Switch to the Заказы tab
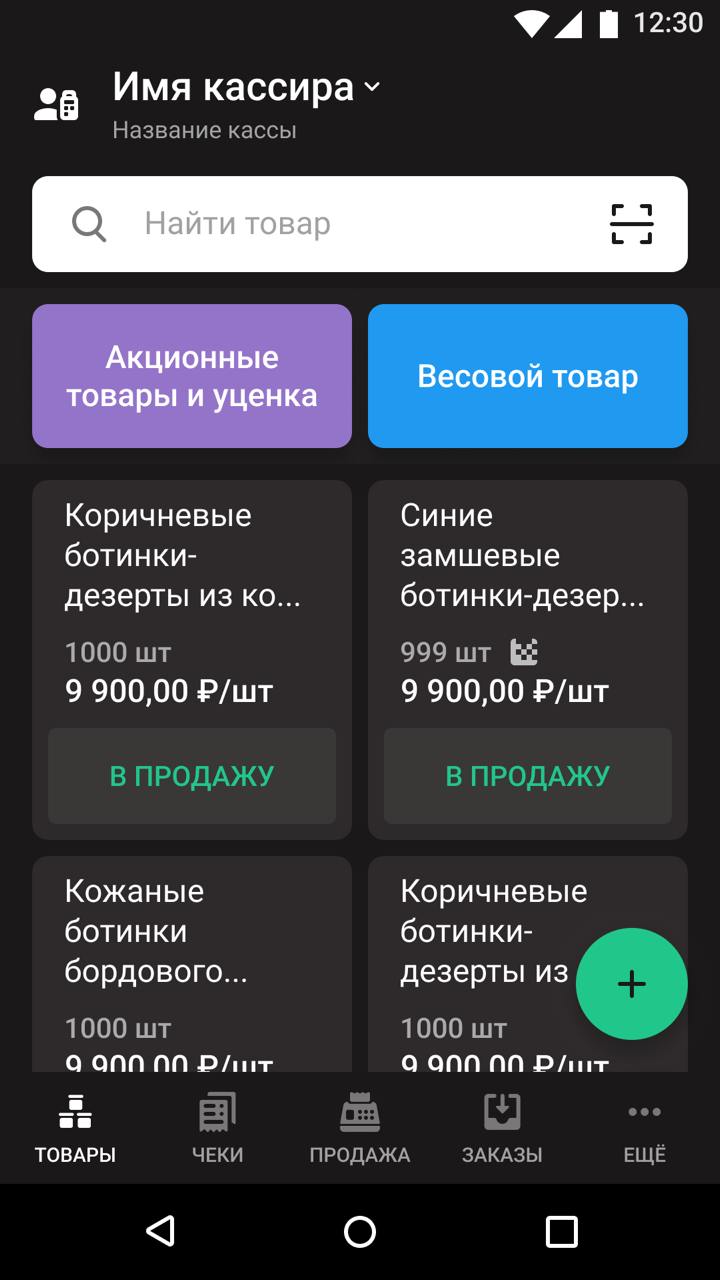The width and height of the screenshot is (720, 1280). coord(502,1128)
